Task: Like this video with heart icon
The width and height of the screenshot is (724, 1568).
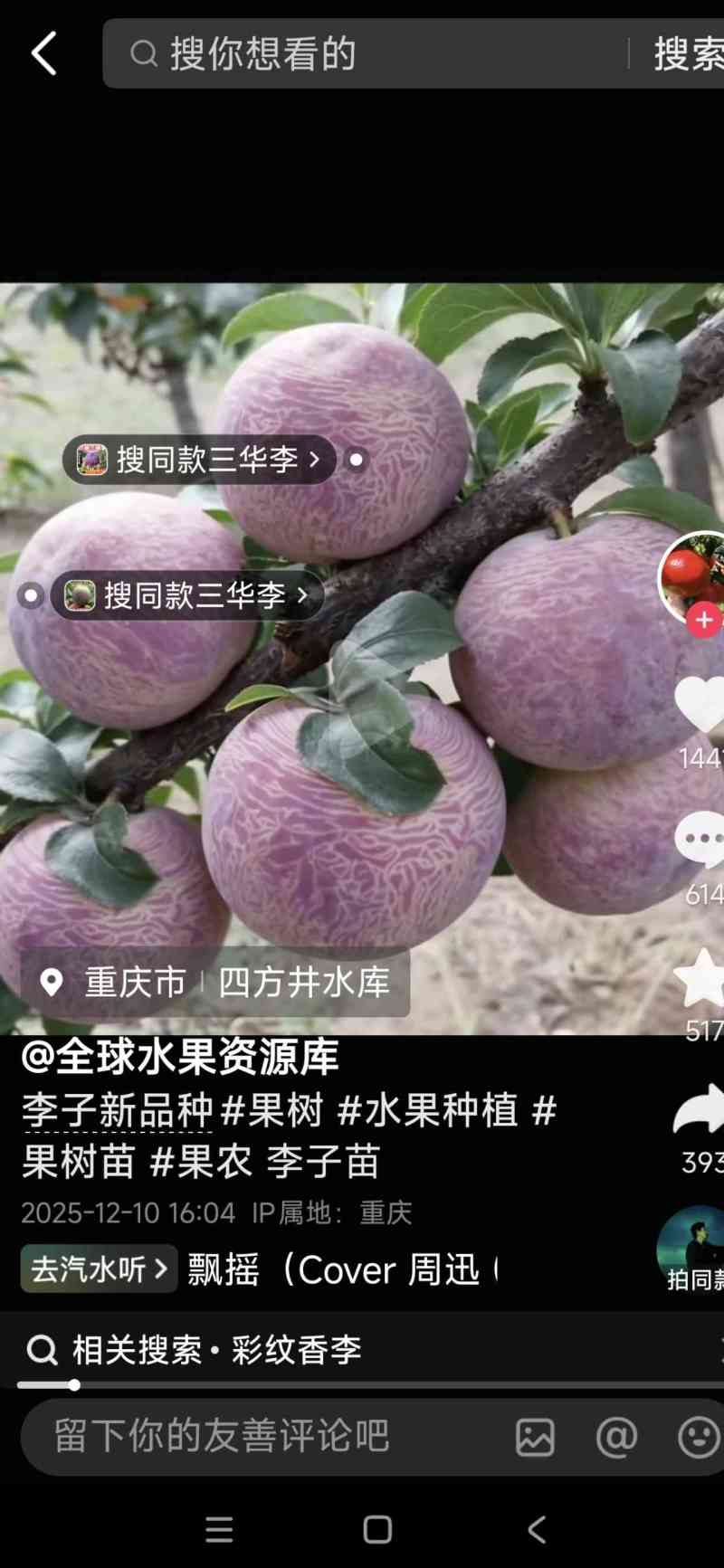Action: tap(701, 704)
